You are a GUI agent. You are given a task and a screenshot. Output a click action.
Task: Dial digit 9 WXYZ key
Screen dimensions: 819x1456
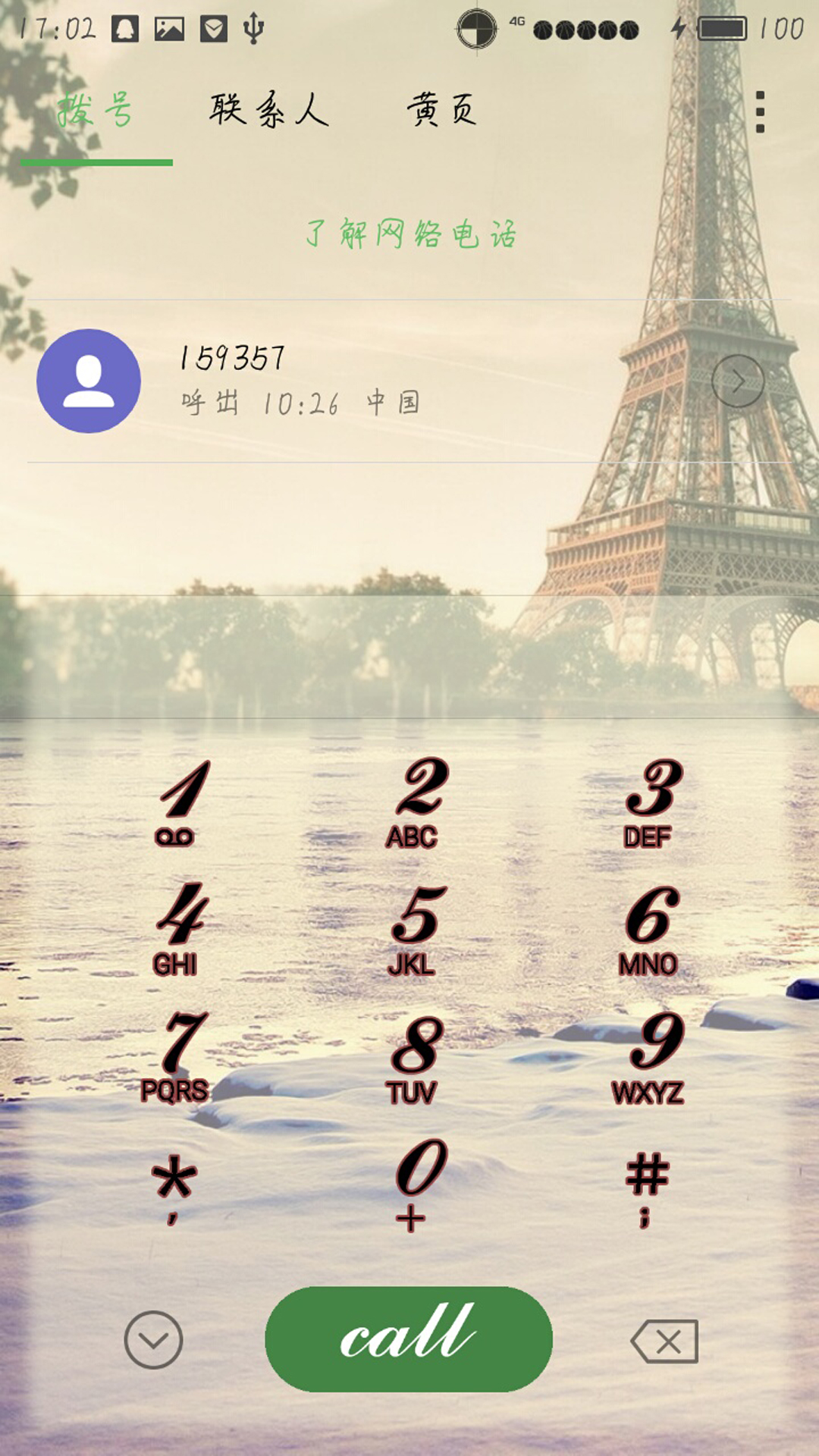[649, 1057]
